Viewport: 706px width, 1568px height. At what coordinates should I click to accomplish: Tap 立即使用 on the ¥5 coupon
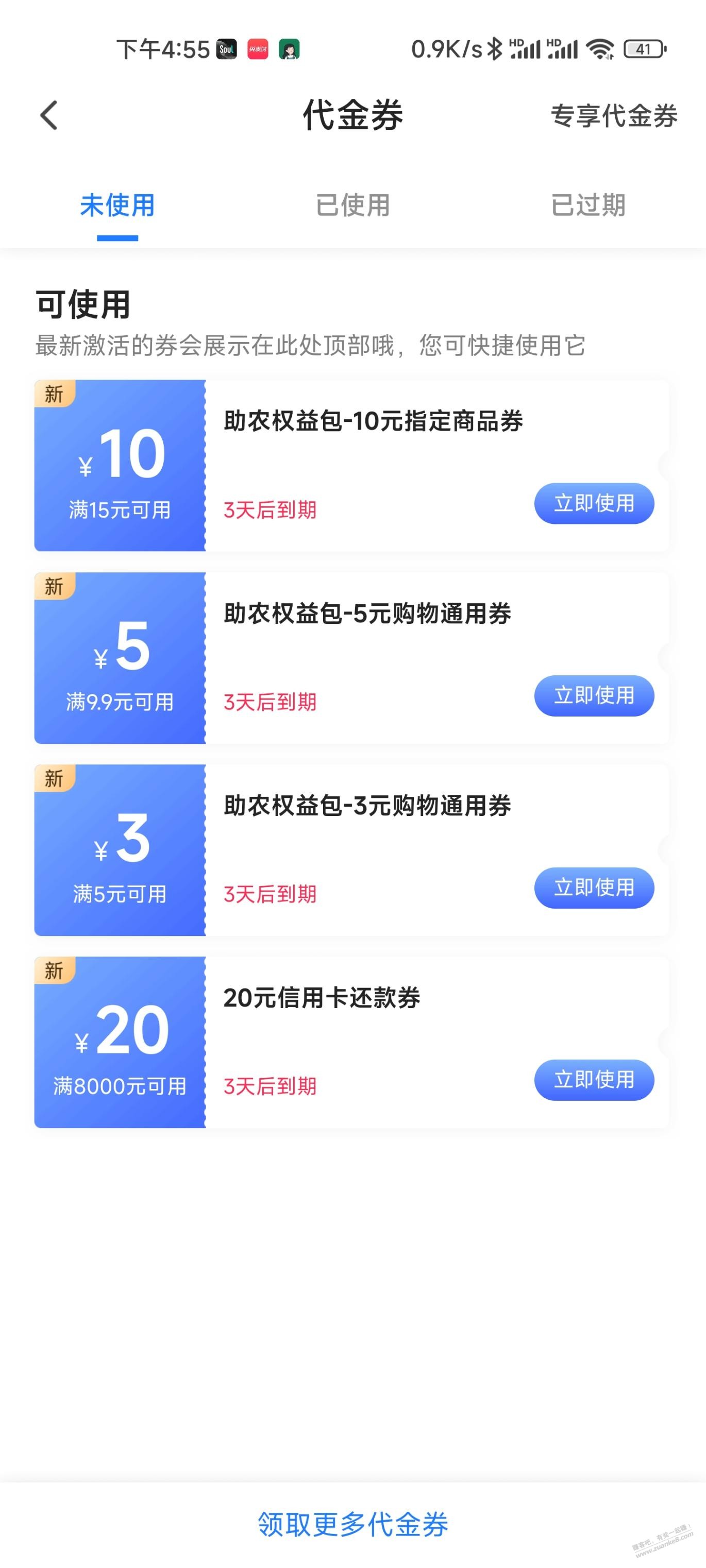(x=595, y=696)
